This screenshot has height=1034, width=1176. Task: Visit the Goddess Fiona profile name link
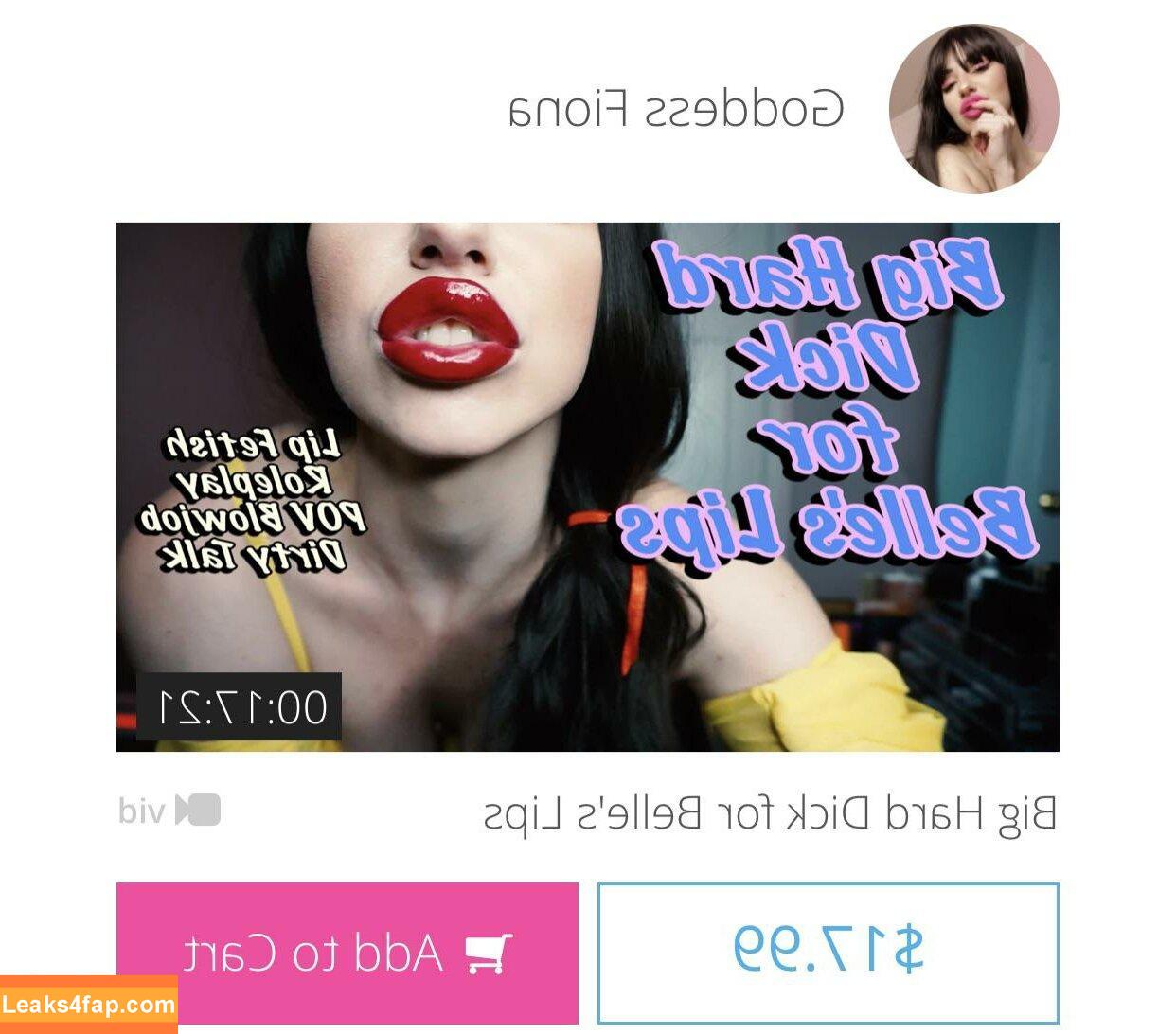pyautogui.click(x=676, y=110)
